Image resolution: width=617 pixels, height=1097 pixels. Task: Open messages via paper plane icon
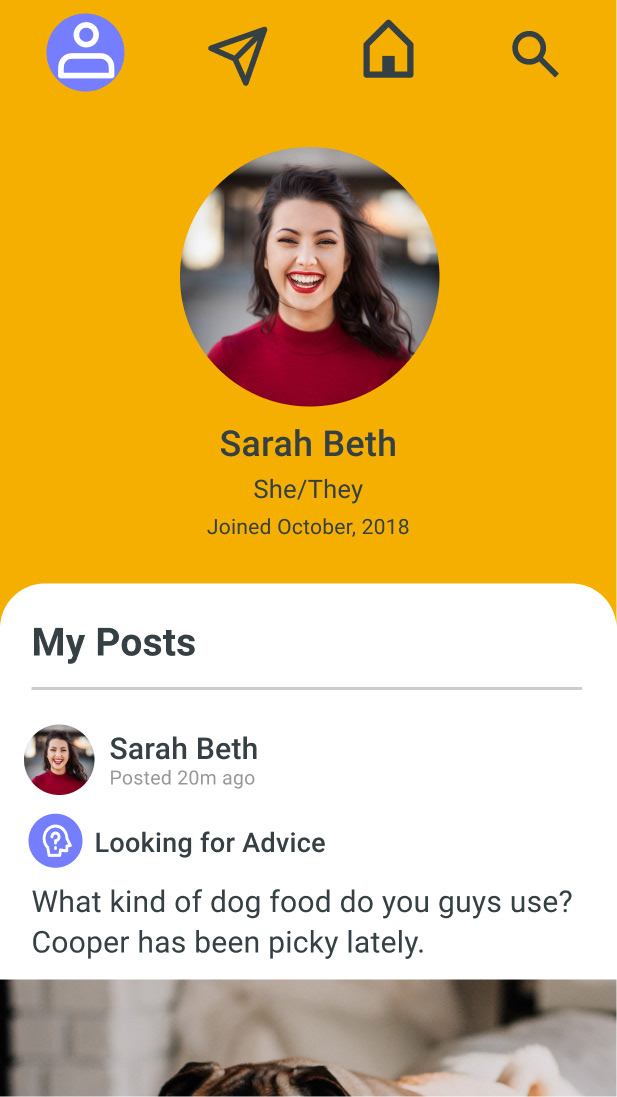pyautogui.click(x=238, y=54)
